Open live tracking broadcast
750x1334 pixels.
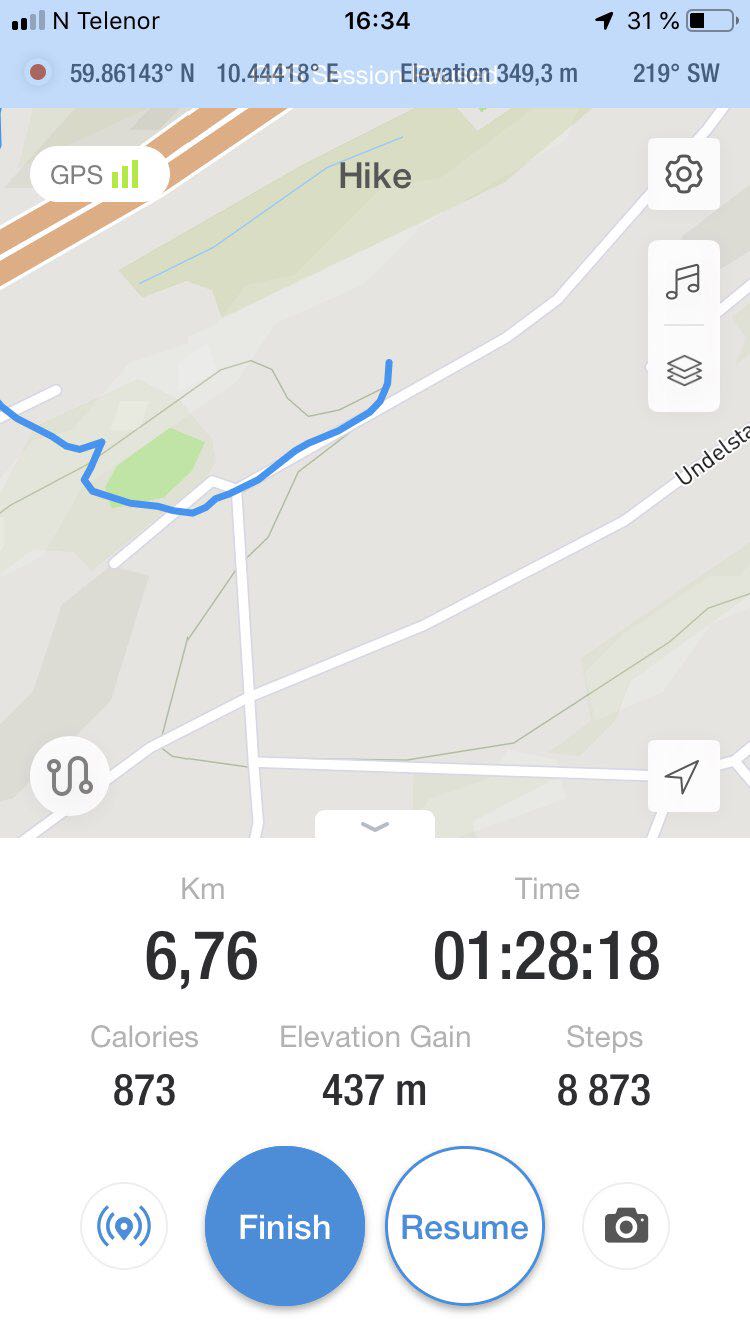click(x=124, y=1226)
